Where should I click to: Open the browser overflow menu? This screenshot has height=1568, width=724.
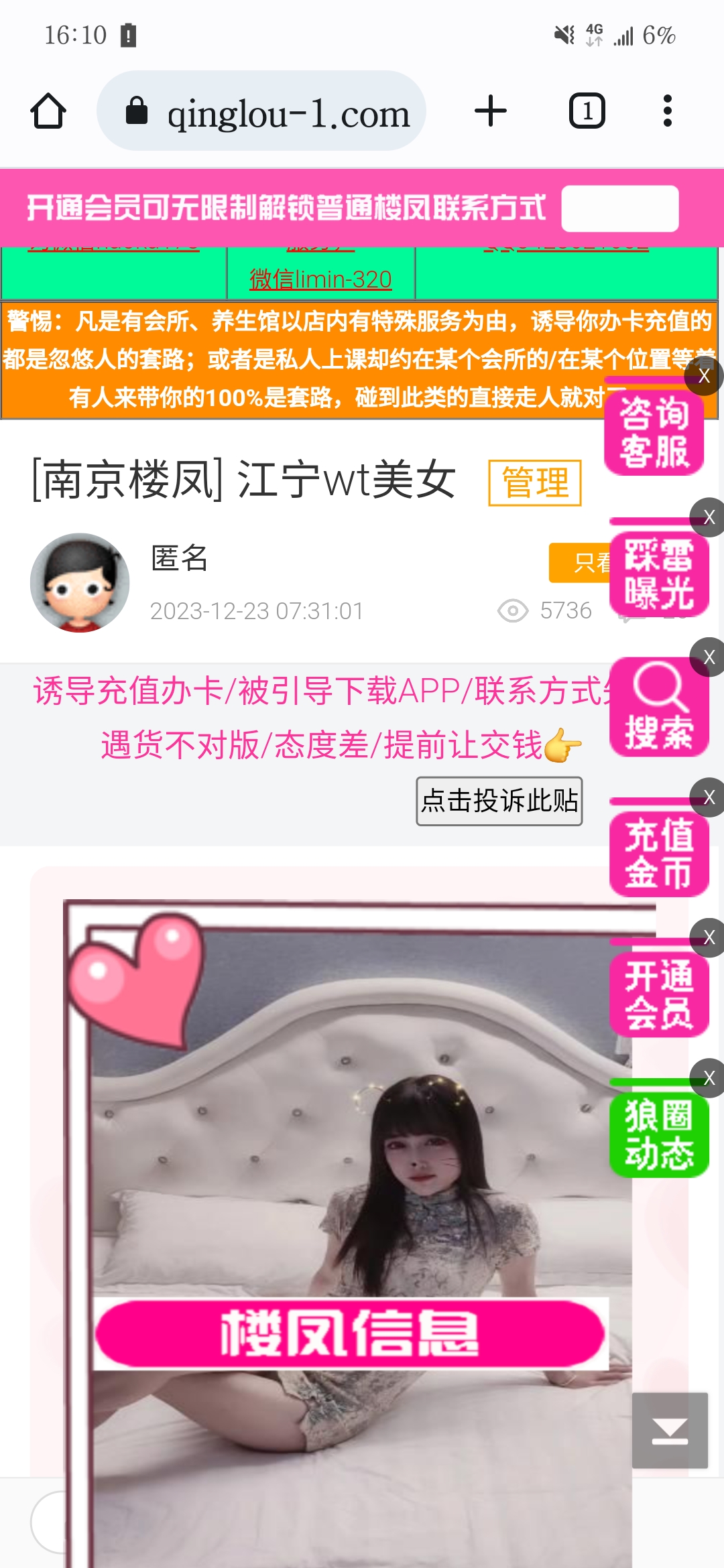point(667,111)
